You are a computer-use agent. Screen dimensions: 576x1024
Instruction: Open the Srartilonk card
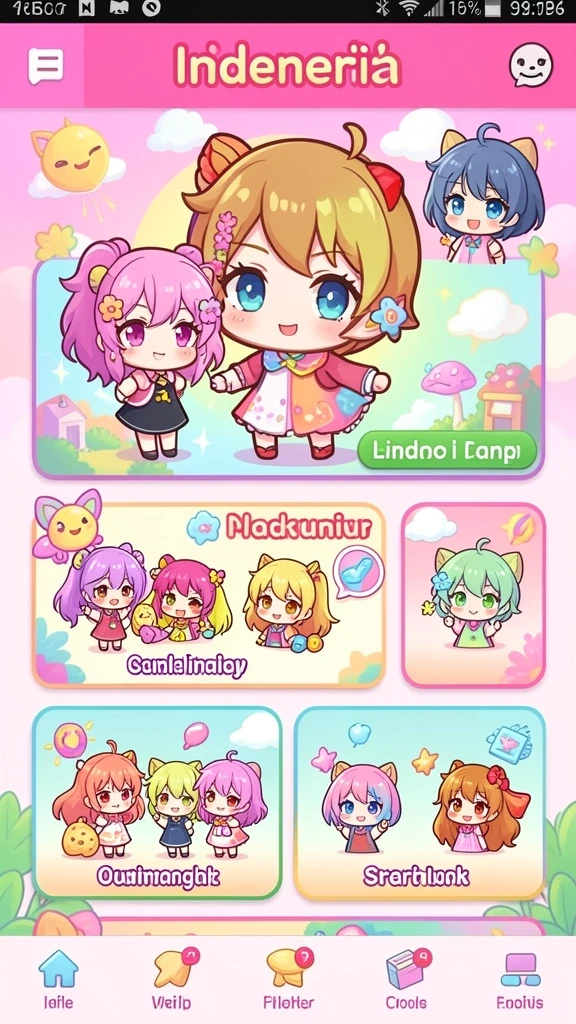[419, 803]
